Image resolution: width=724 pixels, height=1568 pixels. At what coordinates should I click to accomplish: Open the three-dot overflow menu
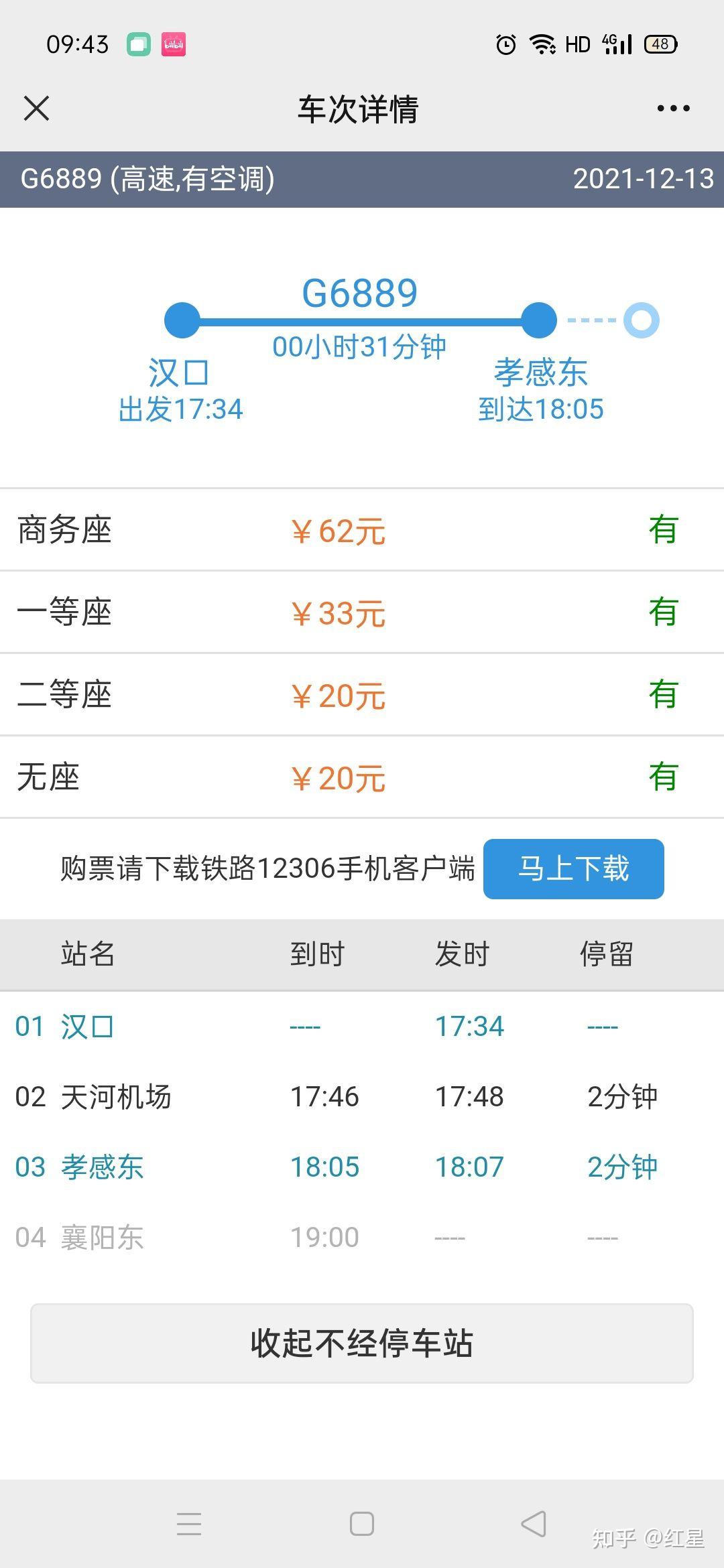(673, 108)
